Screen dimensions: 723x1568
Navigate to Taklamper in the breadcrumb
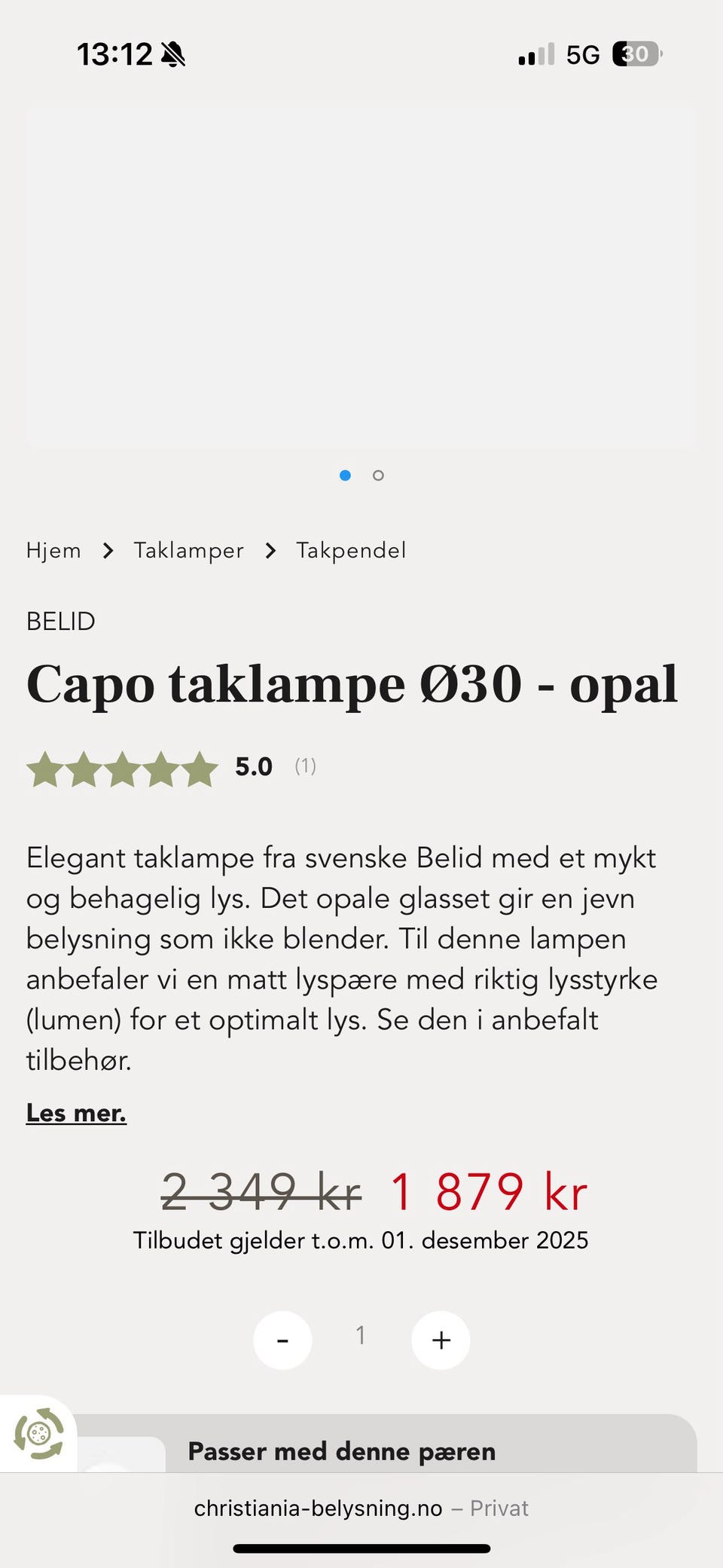tap(189, 550)
